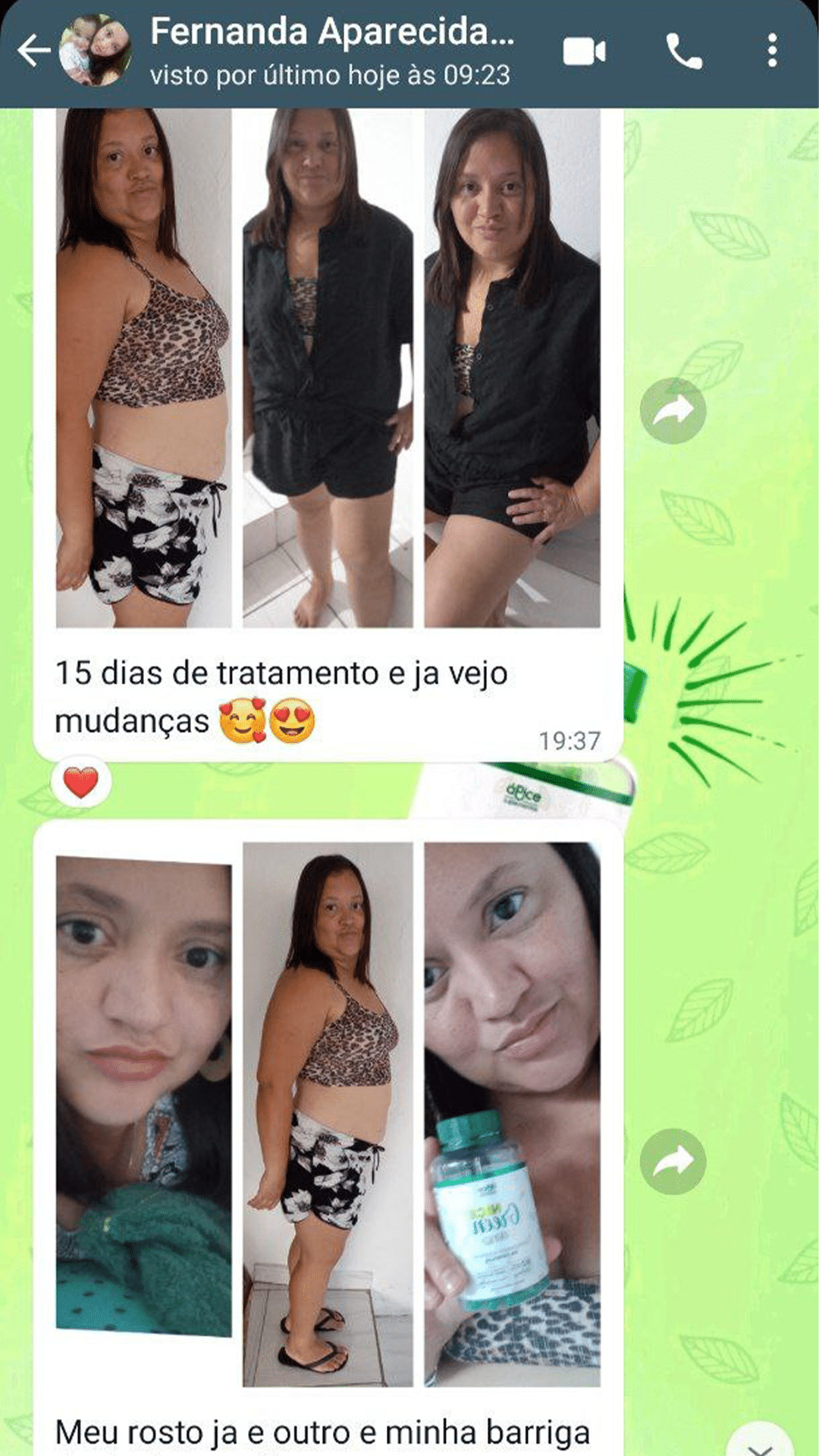
Task: Go back to the chat list
Action: (33, 52)
